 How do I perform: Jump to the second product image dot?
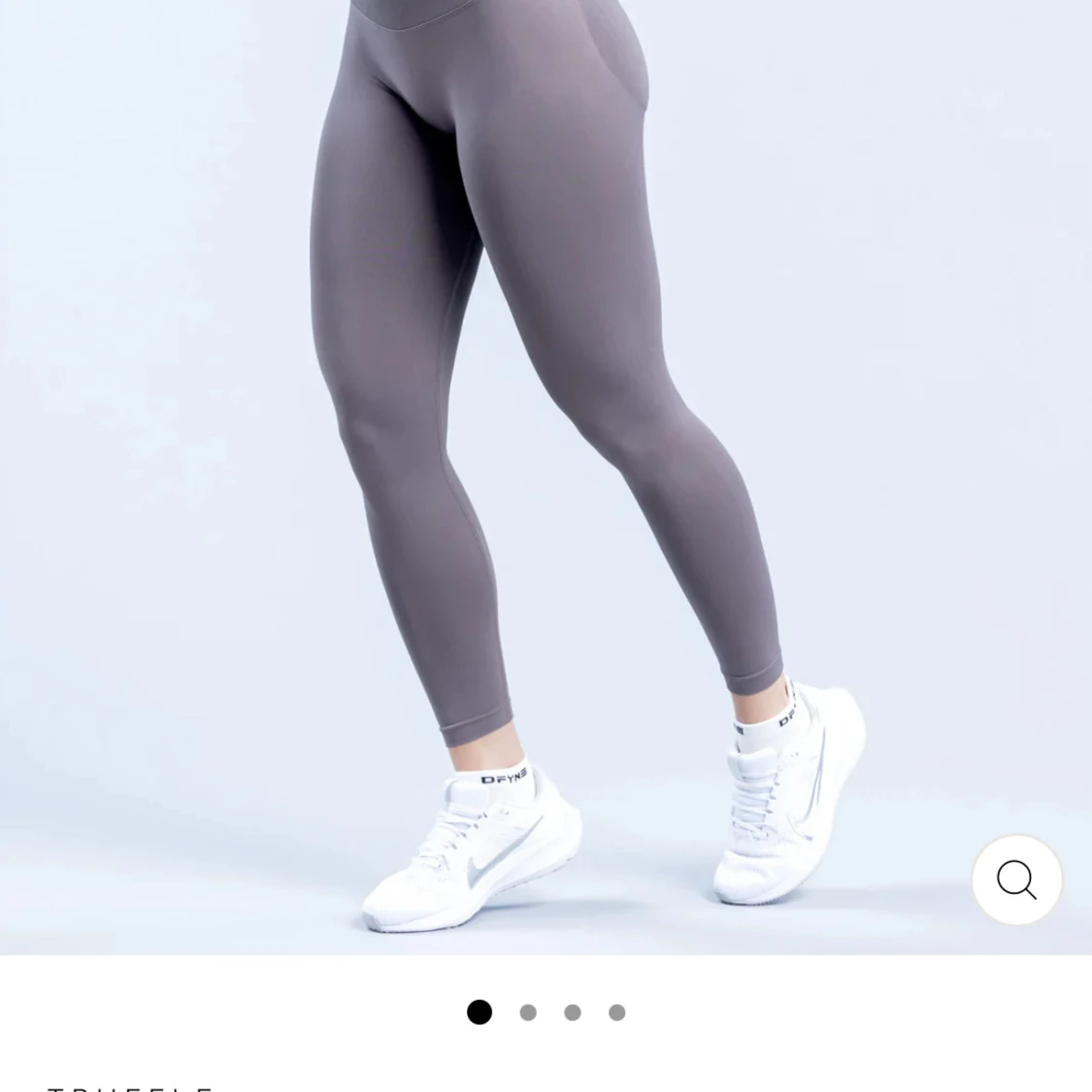[528, 1012]
